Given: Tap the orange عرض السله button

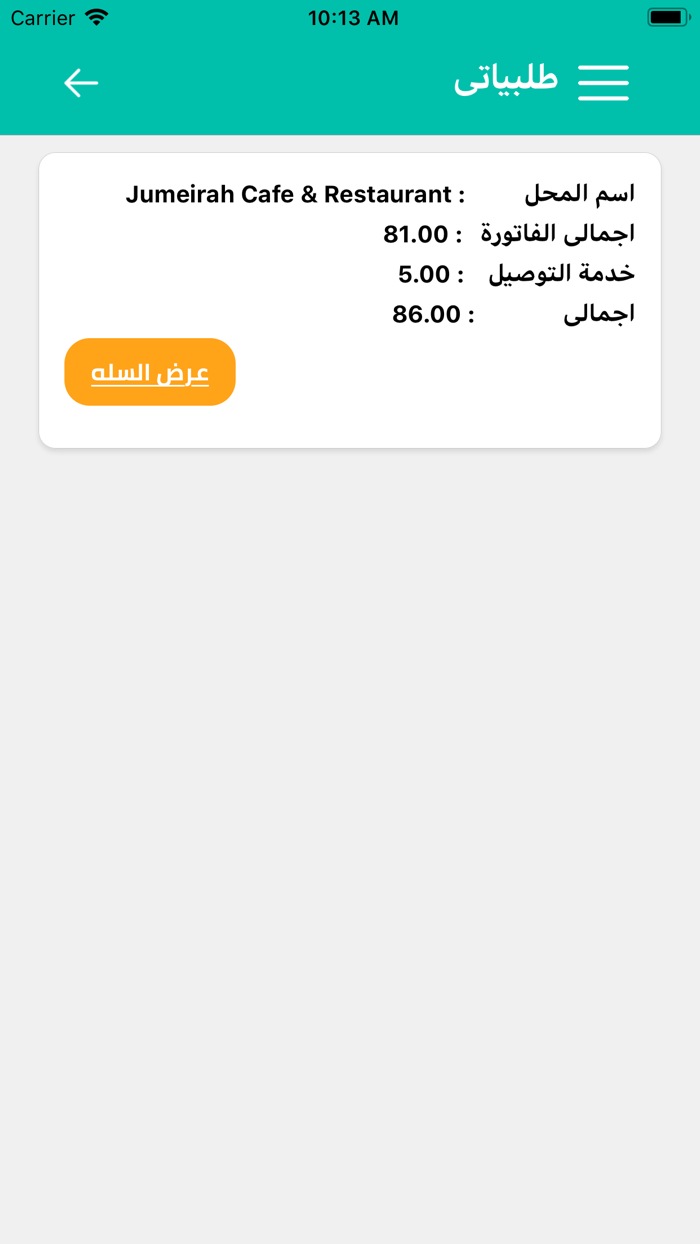Looking at the screenshot, I should 150,372.
